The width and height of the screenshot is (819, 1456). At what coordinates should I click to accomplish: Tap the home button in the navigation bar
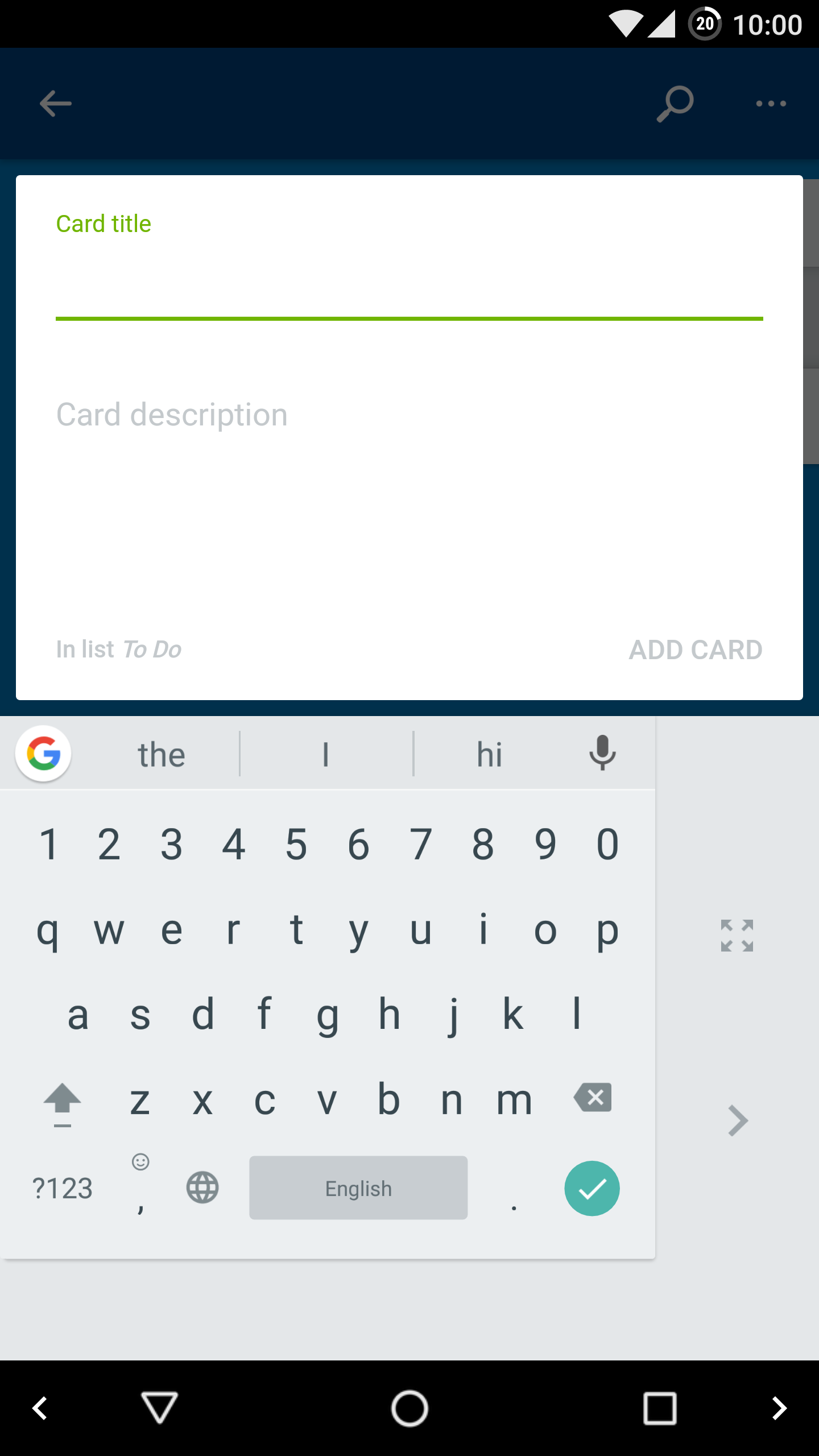tap(409, 1409)
